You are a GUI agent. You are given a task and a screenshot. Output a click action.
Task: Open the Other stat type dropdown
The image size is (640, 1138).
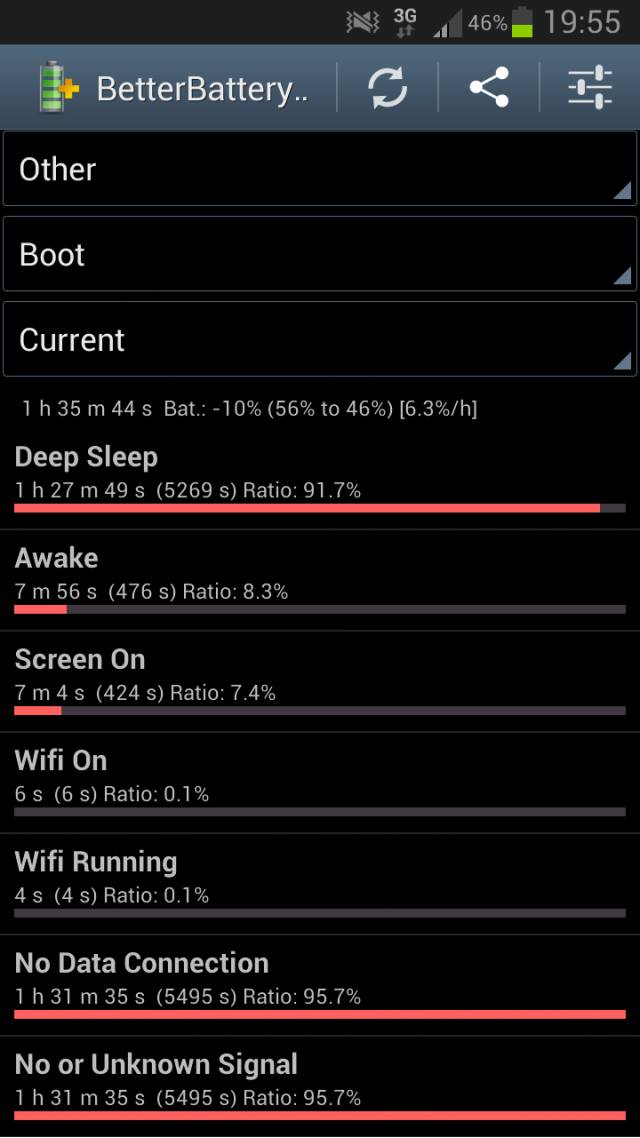point(320,169)
